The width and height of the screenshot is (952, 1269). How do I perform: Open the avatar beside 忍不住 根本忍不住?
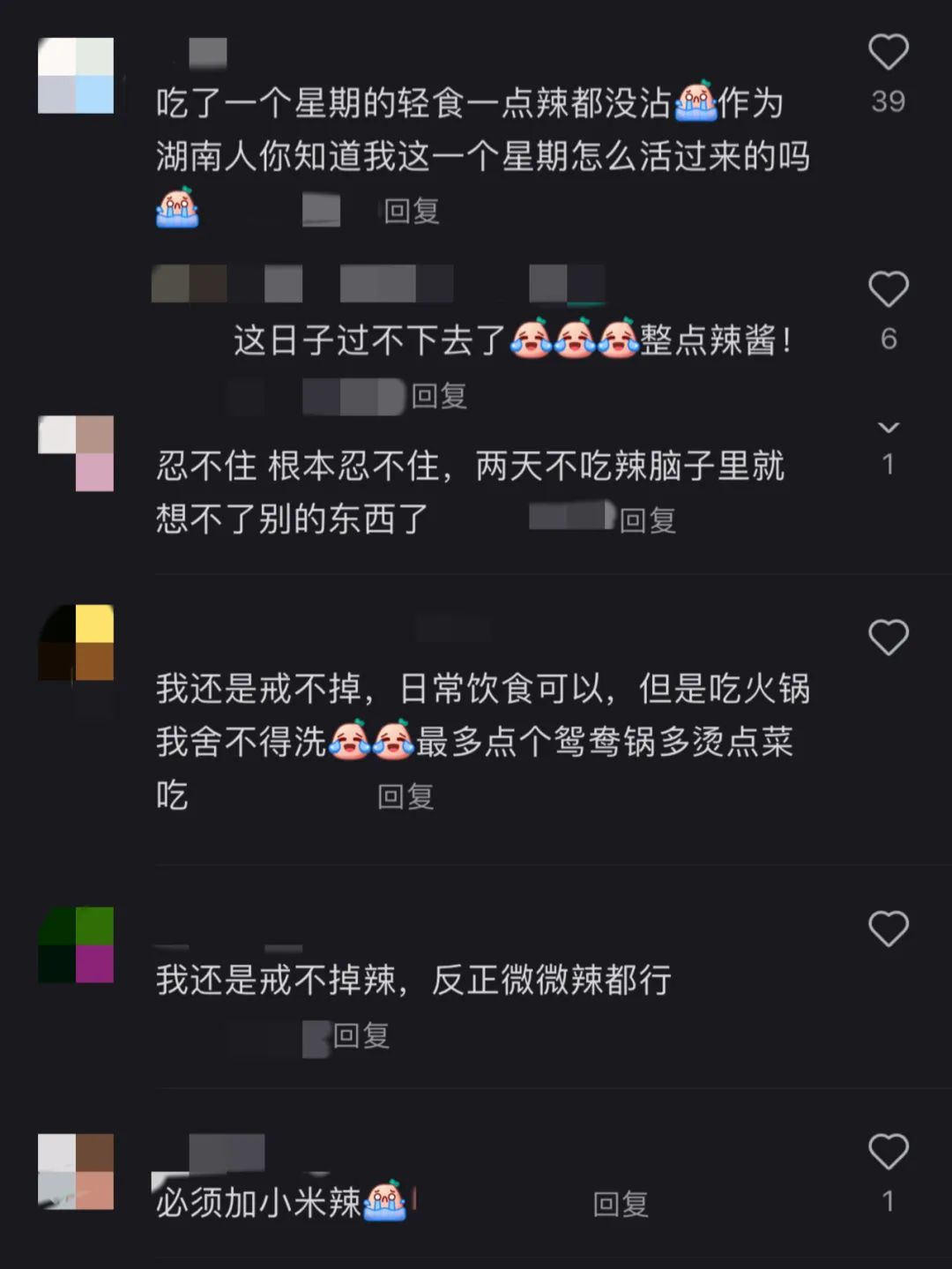(x=76, y=453)
